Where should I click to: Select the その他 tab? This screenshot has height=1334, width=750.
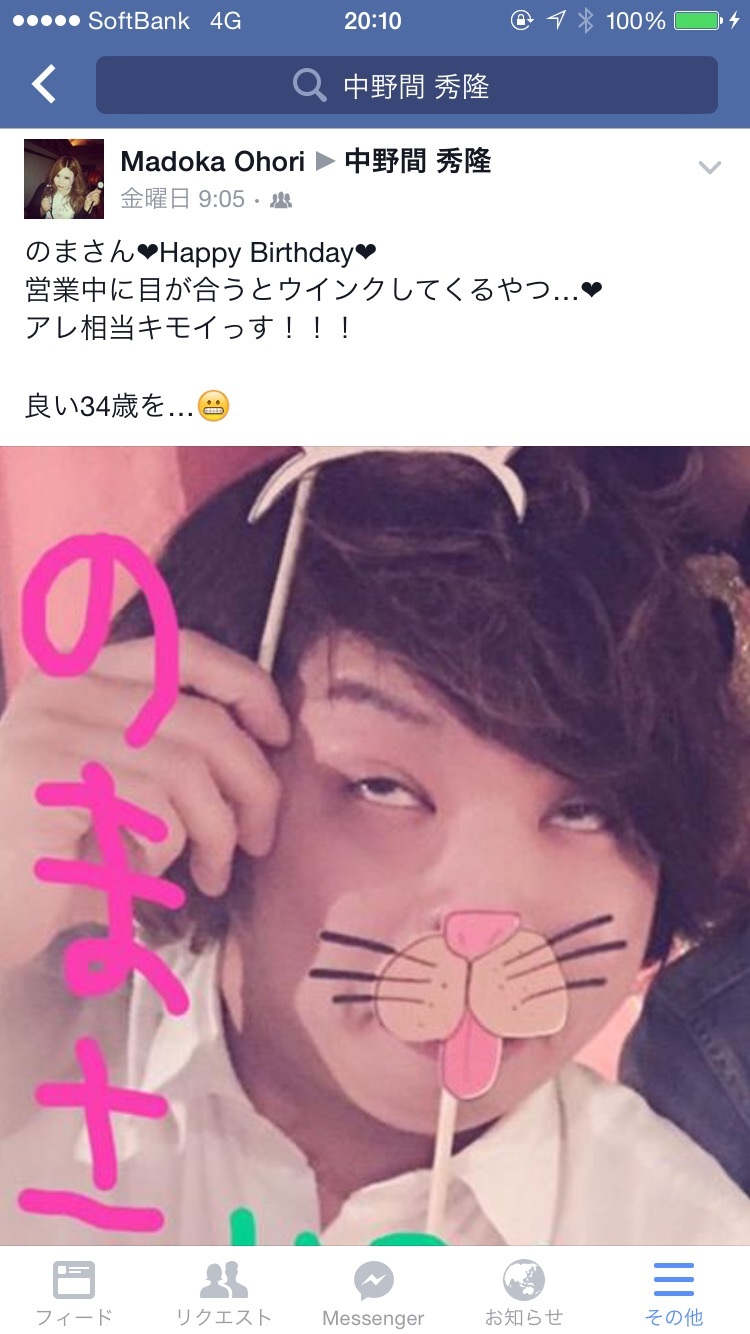(x=674, y=1291)
